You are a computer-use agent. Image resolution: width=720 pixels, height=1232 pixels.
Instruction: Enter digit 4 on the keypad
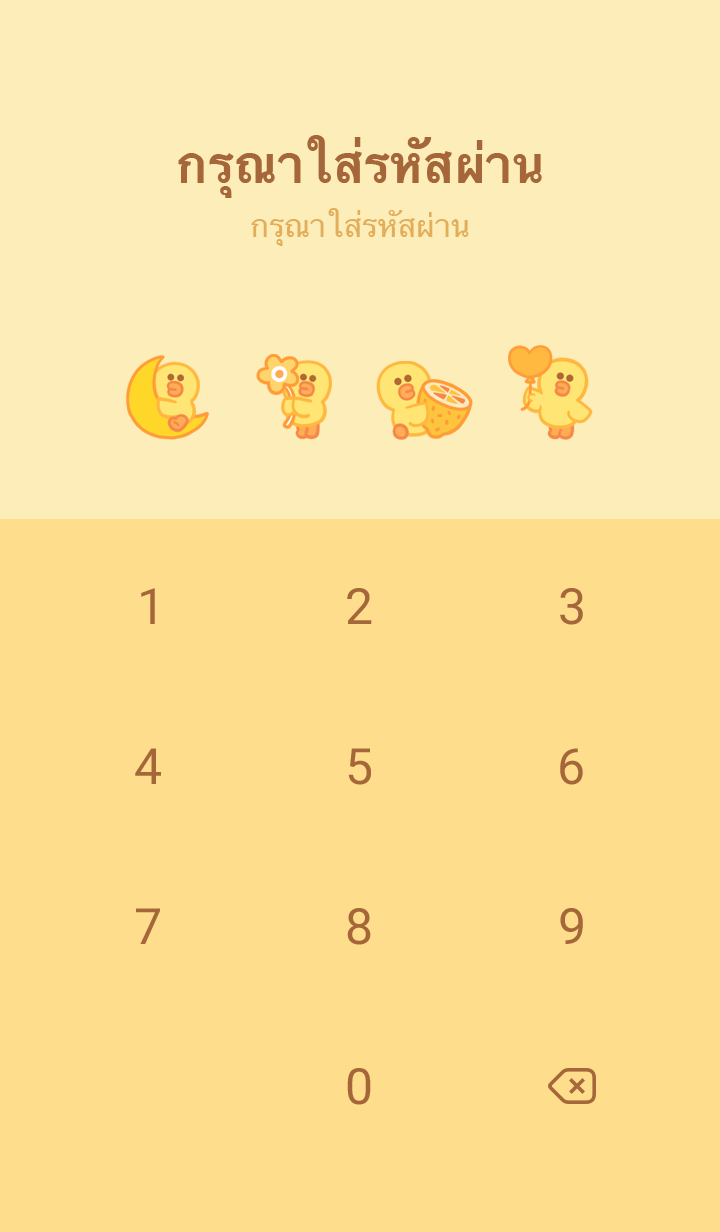[148, 767]
